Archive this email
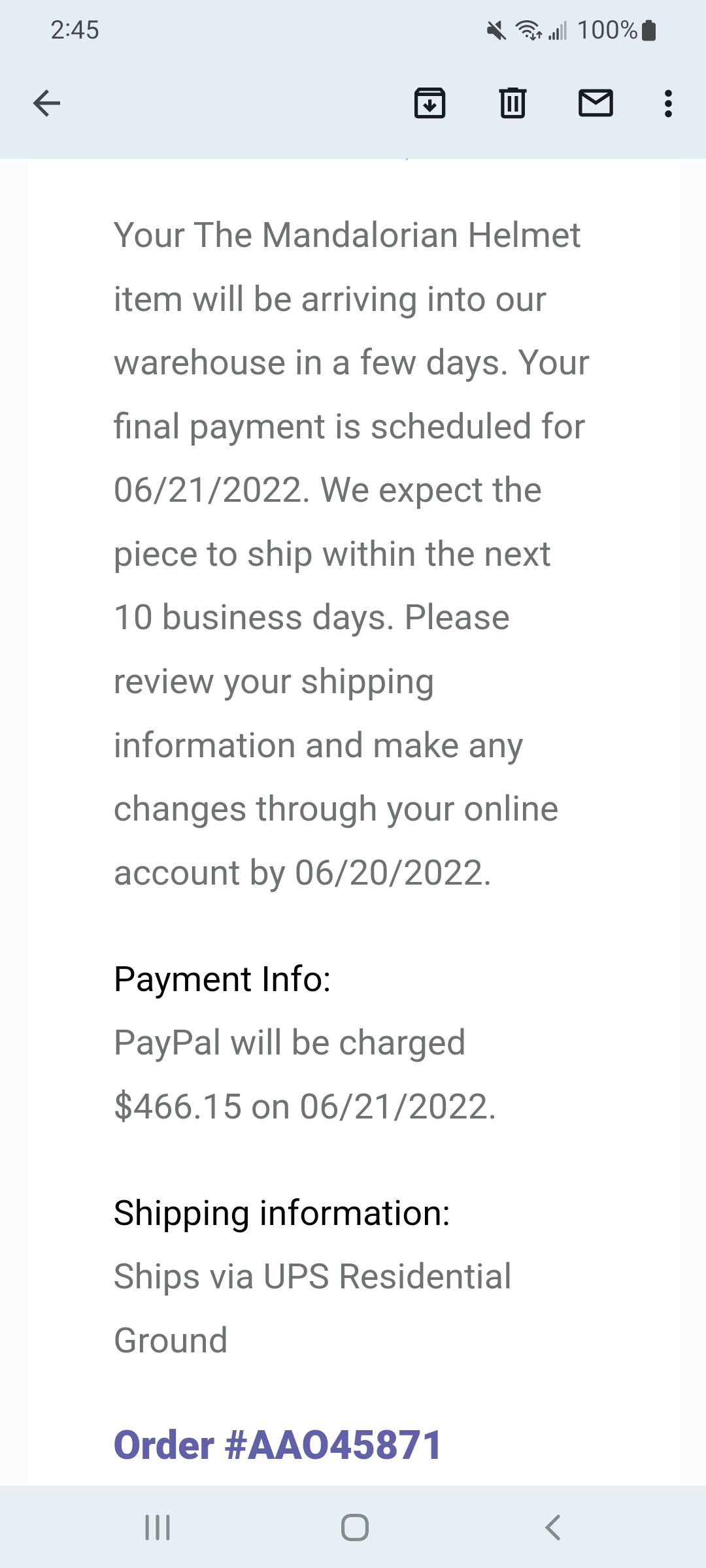 click(430, 103)
